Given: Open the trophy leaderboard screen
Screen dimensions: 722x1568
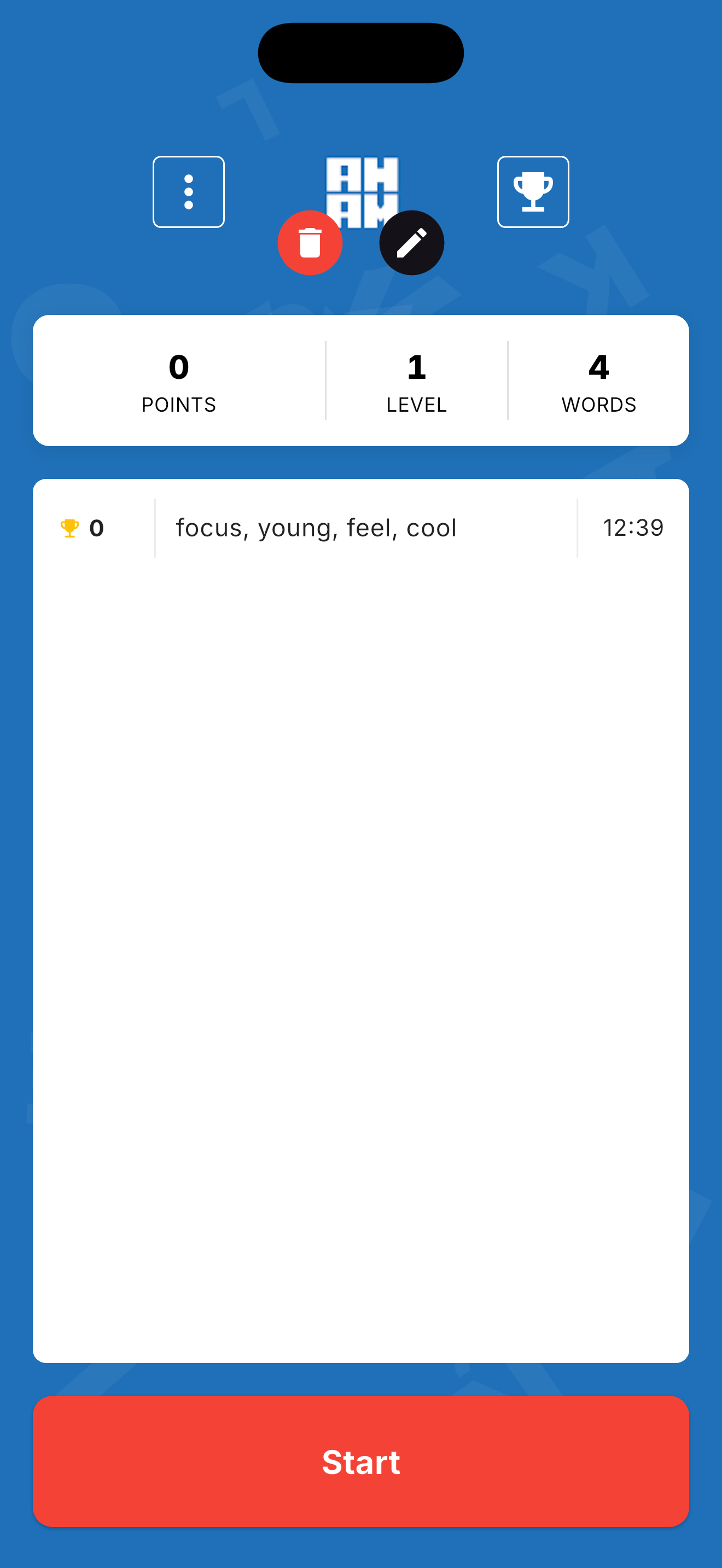Looking at the screenshot, I should point(533,191).
